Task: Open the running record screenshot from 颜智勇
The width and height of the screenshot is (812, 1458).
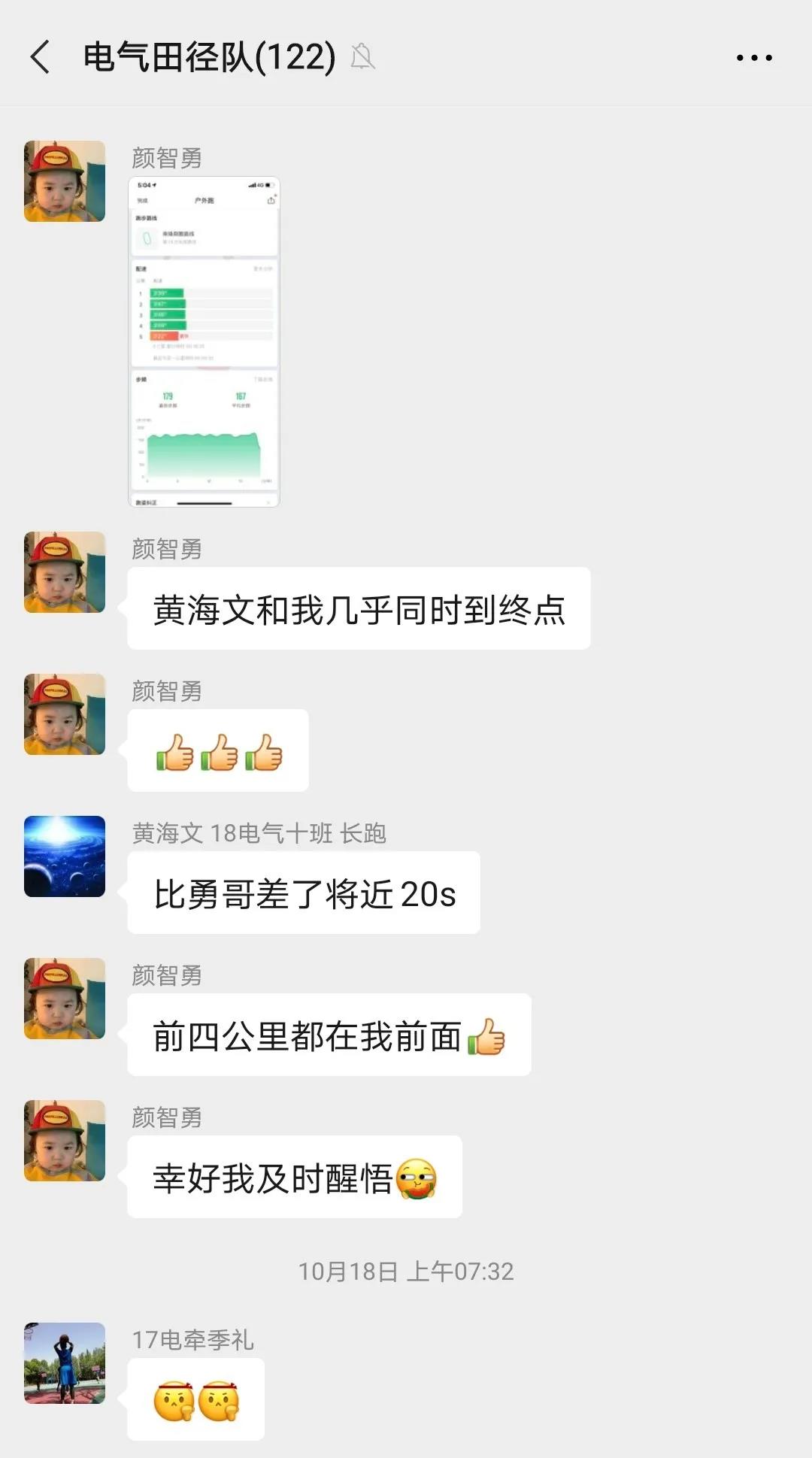Action: point(204,342)
